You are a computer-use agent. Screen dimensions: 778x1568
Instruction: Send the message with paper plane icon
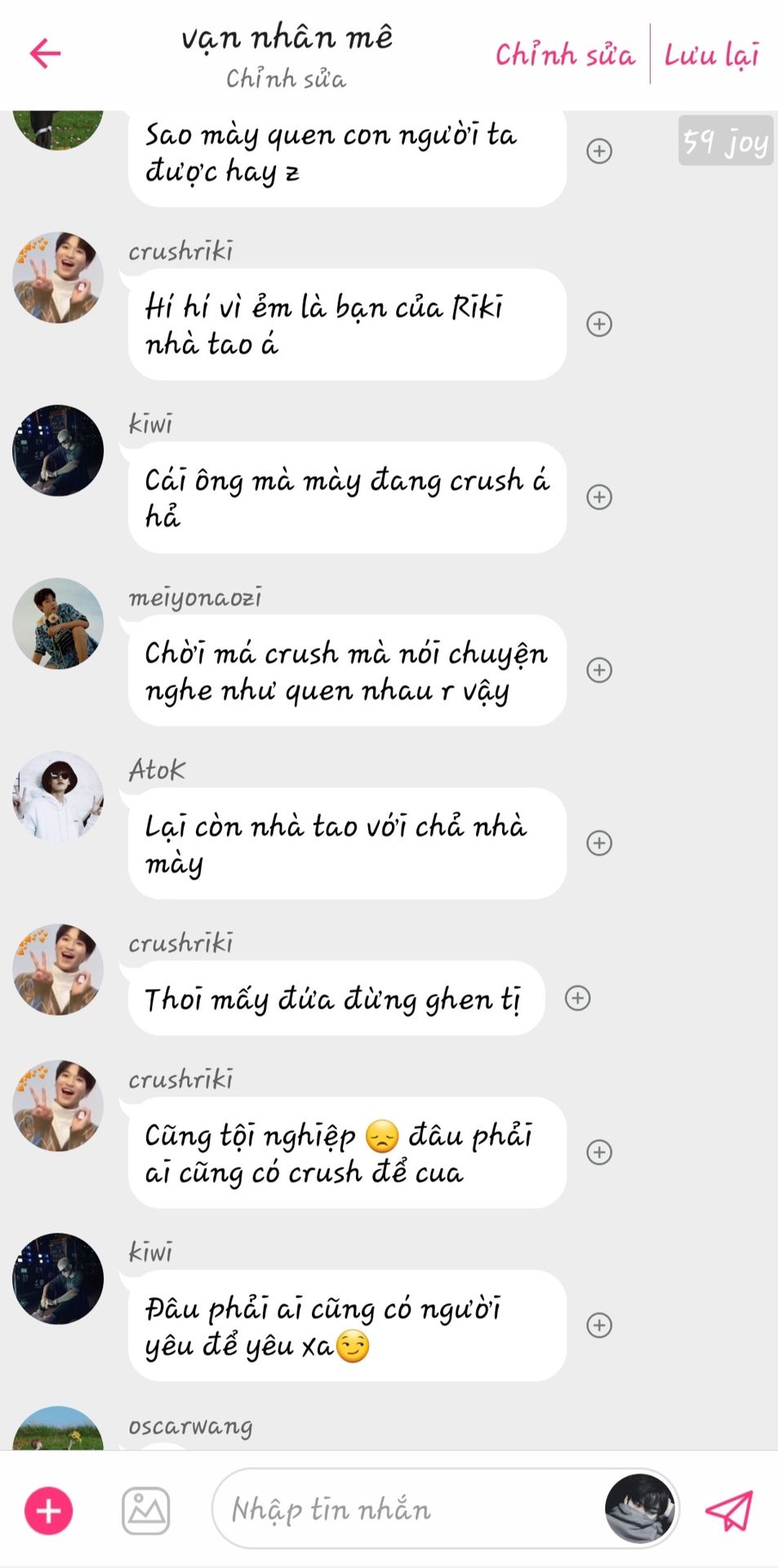tap(729, 1511)
